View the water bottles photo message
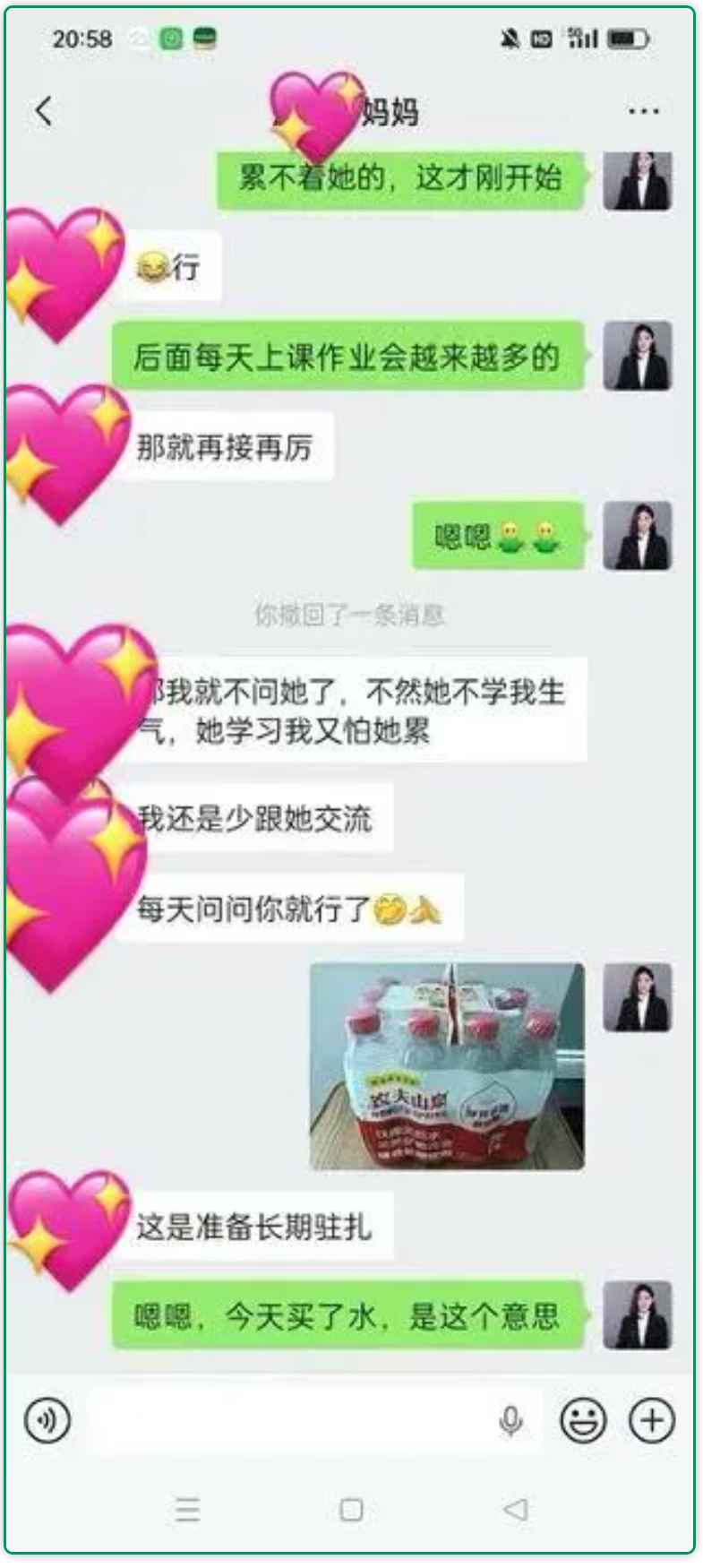Image resolution: width=703 pixels, height=1568 pixels. 447,1066
